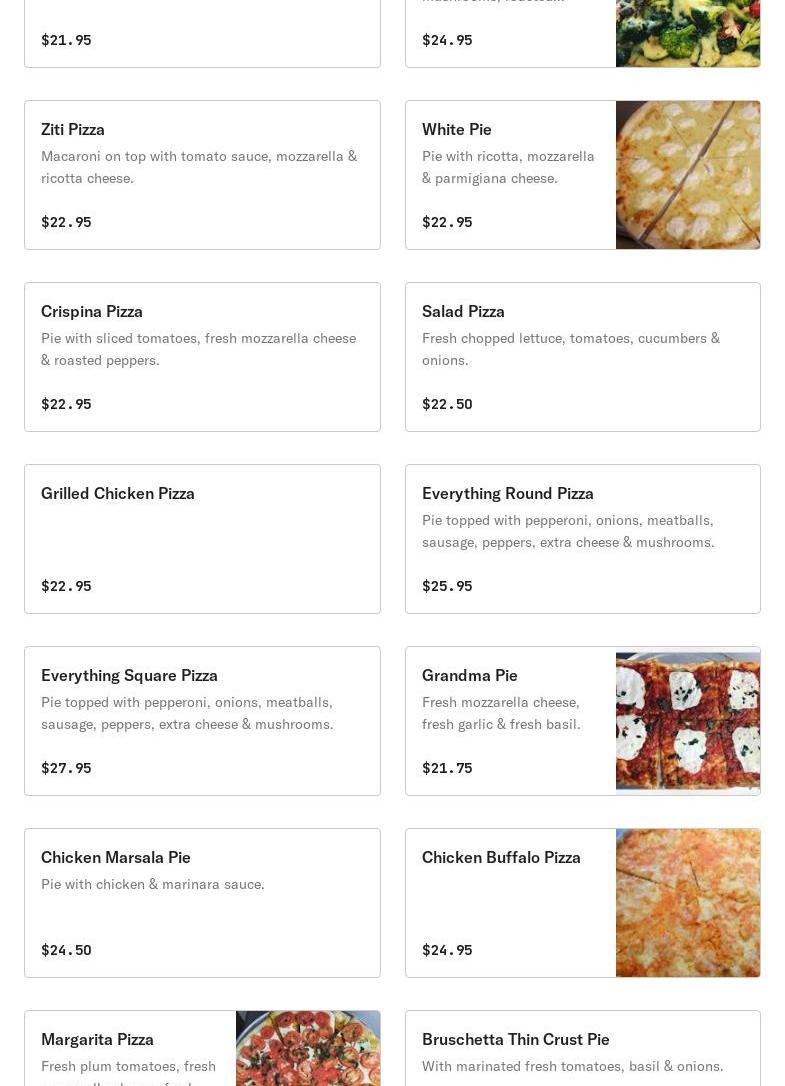This screenshot has width=785, height=1086.
Task: Choose the Everything Square Pizza card
Action: point(202,721)
